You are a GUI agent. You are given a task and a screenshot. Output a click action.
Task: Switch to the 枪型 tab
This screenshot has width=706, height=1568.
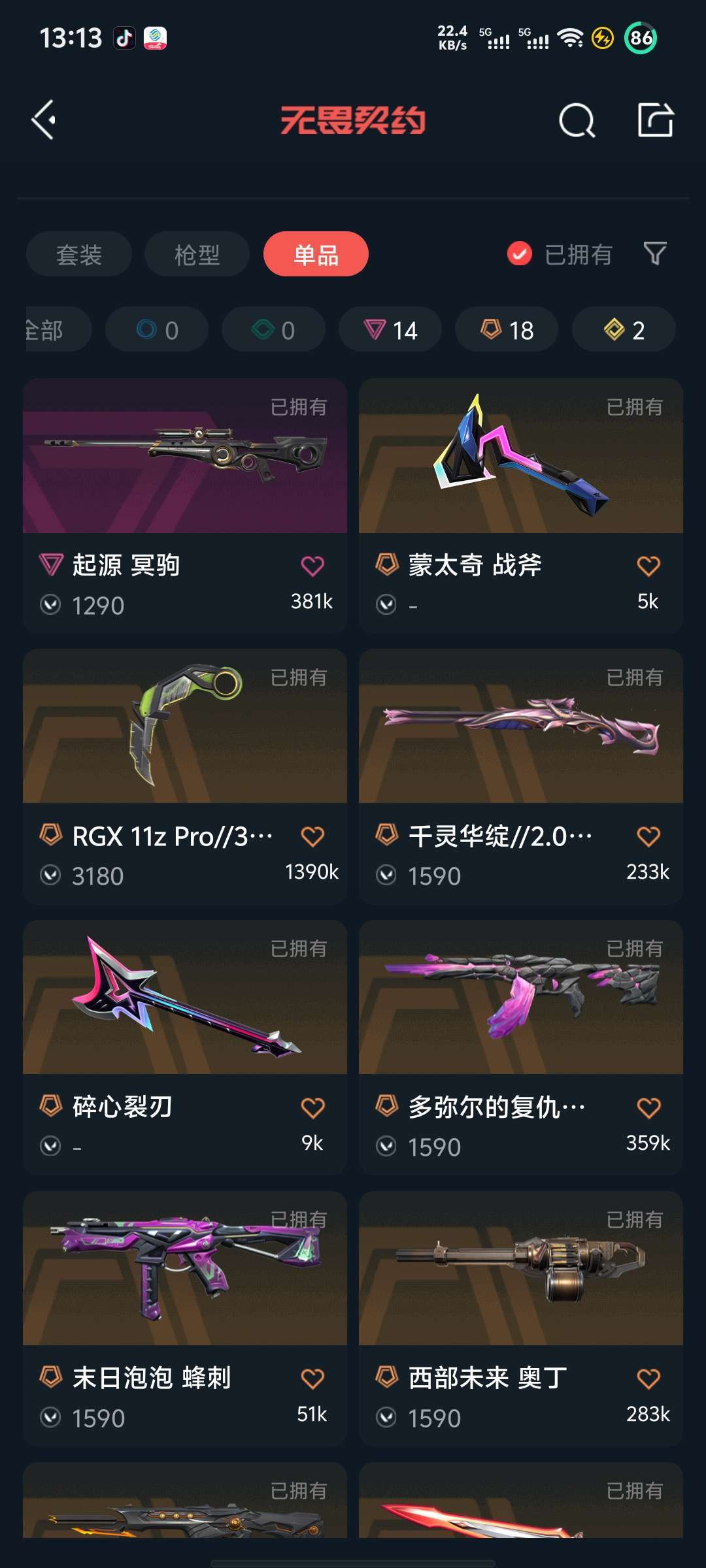coord(197,254)
